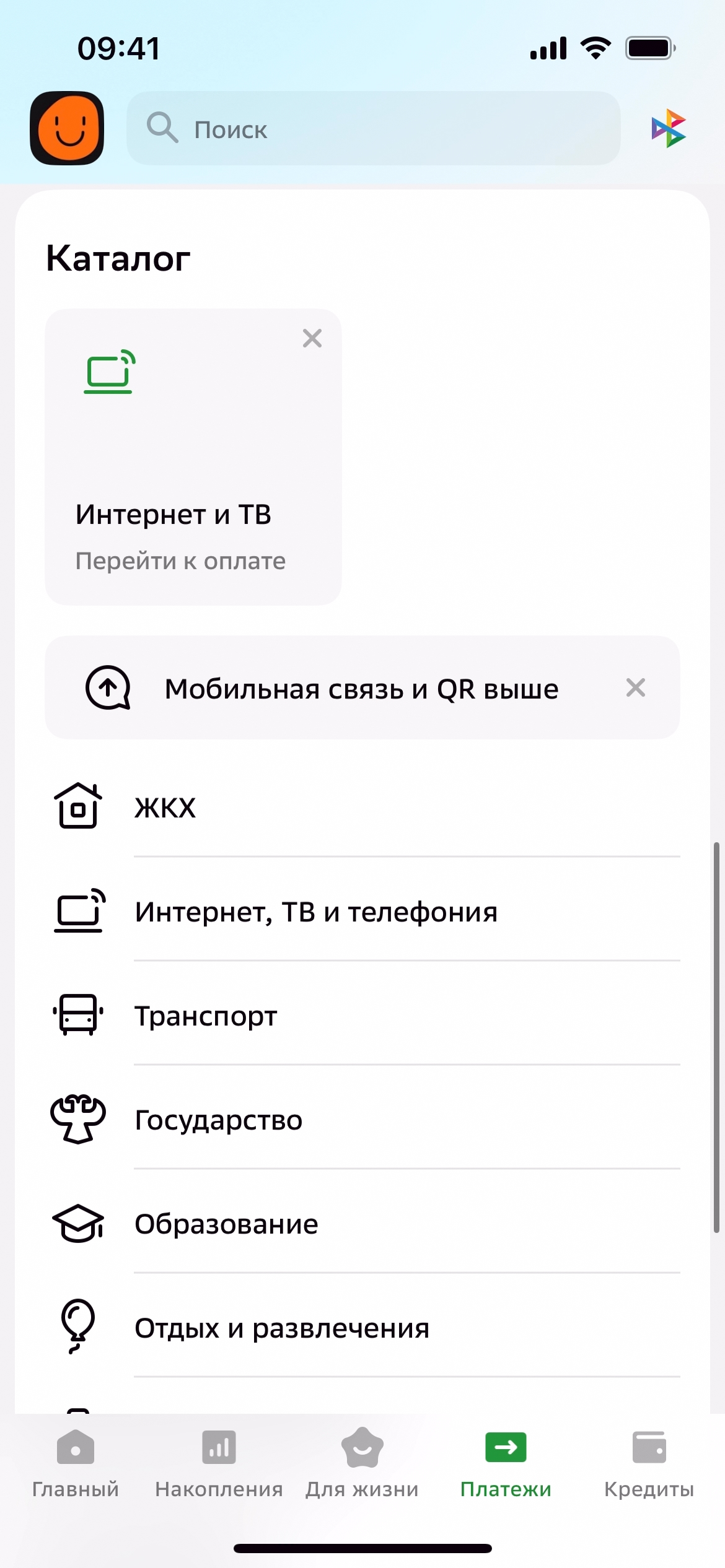
Task: Open the colorful triangle icon beside search
Action: coord(668,129)
